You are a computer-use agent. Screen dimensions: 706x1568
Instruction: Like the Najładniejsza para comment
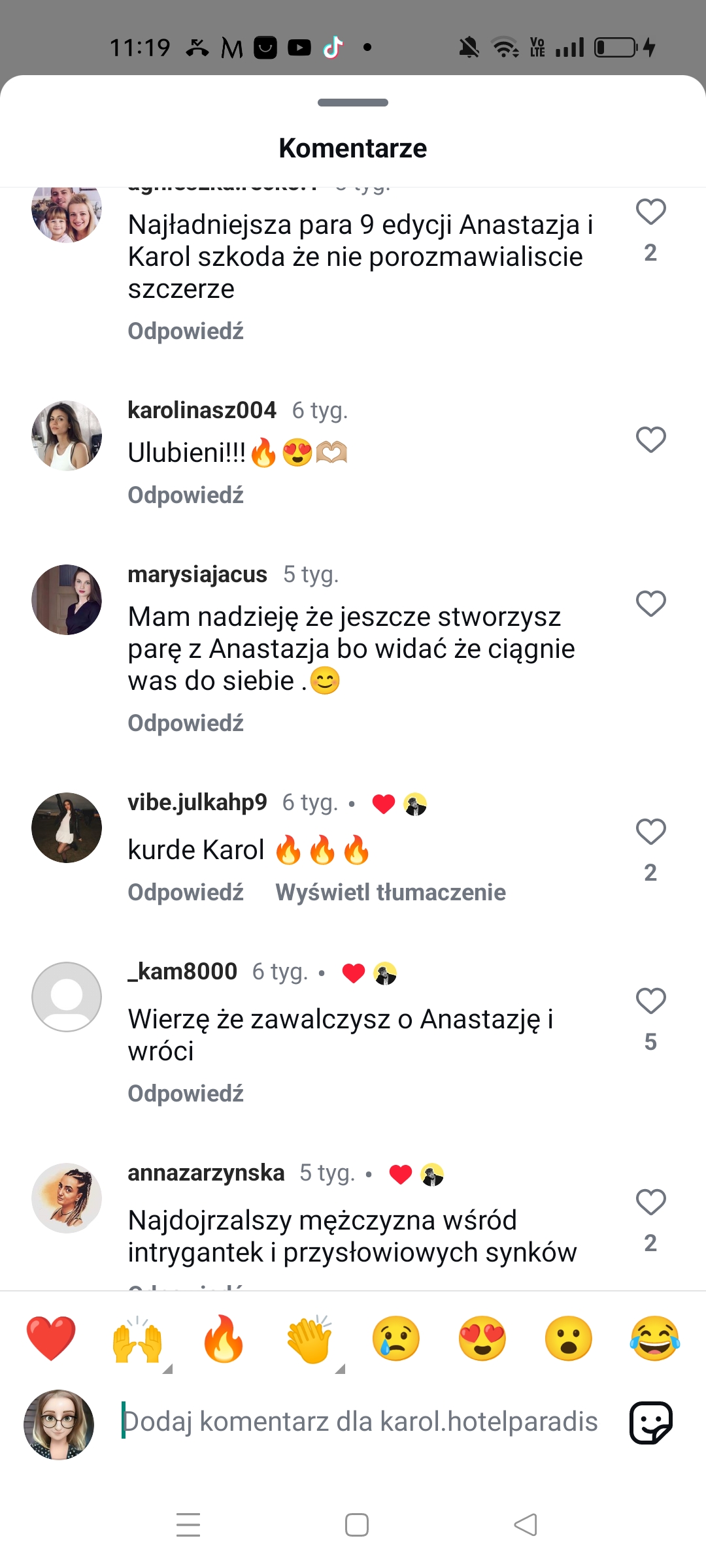[x=650, y=212]
